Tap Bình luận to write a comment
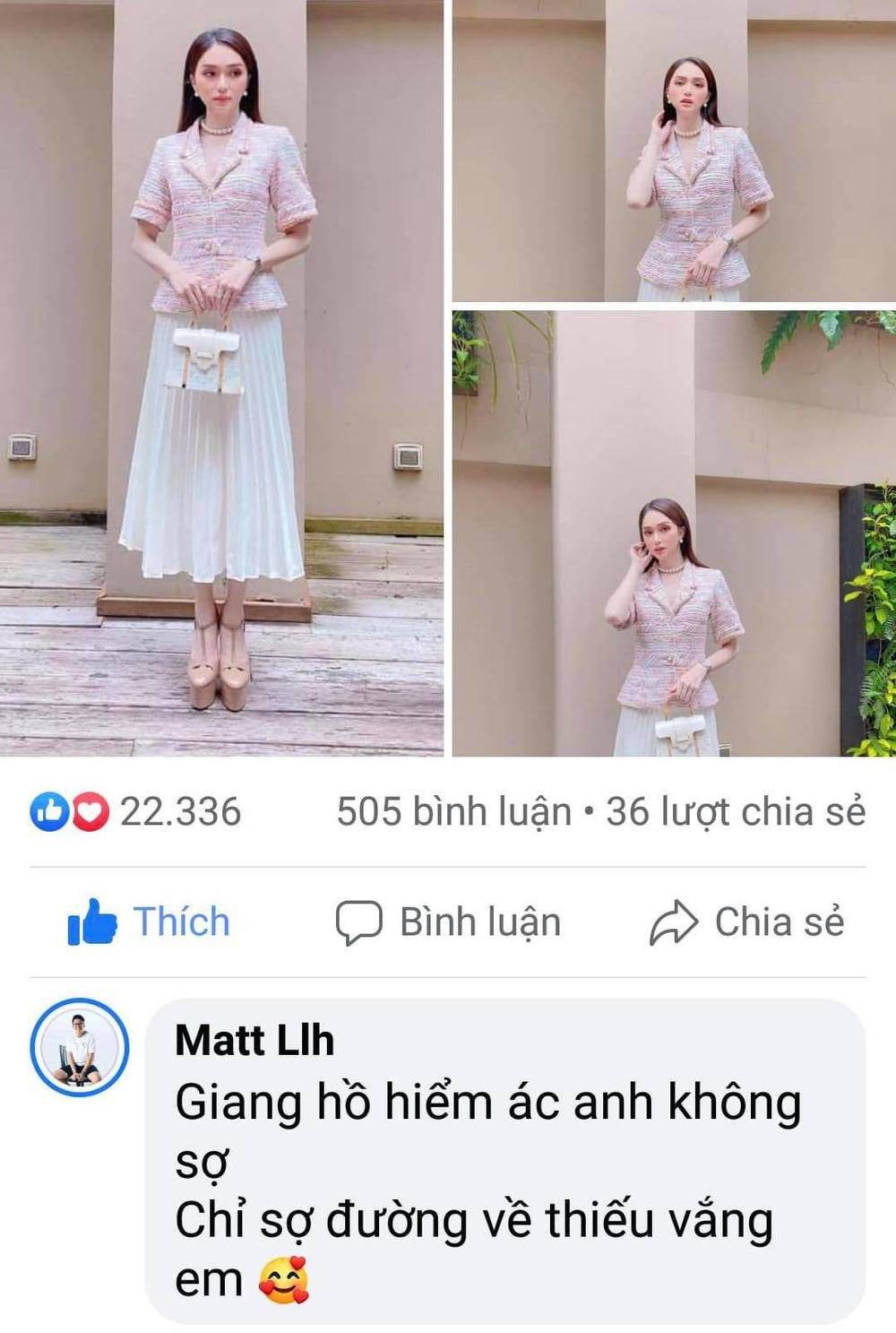 pos(449,922)
